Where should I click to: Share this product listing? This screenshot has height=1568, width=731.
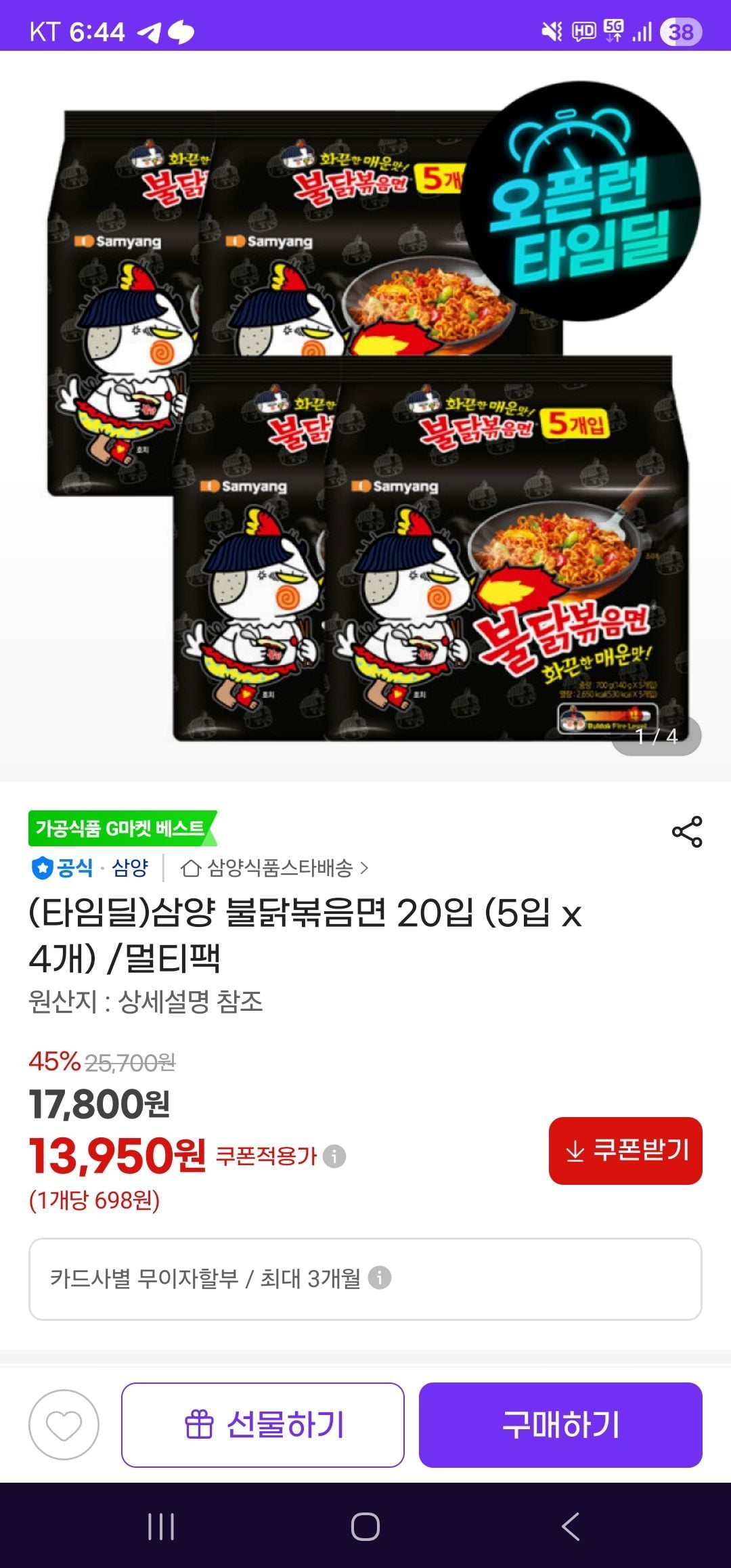(687, 831)
